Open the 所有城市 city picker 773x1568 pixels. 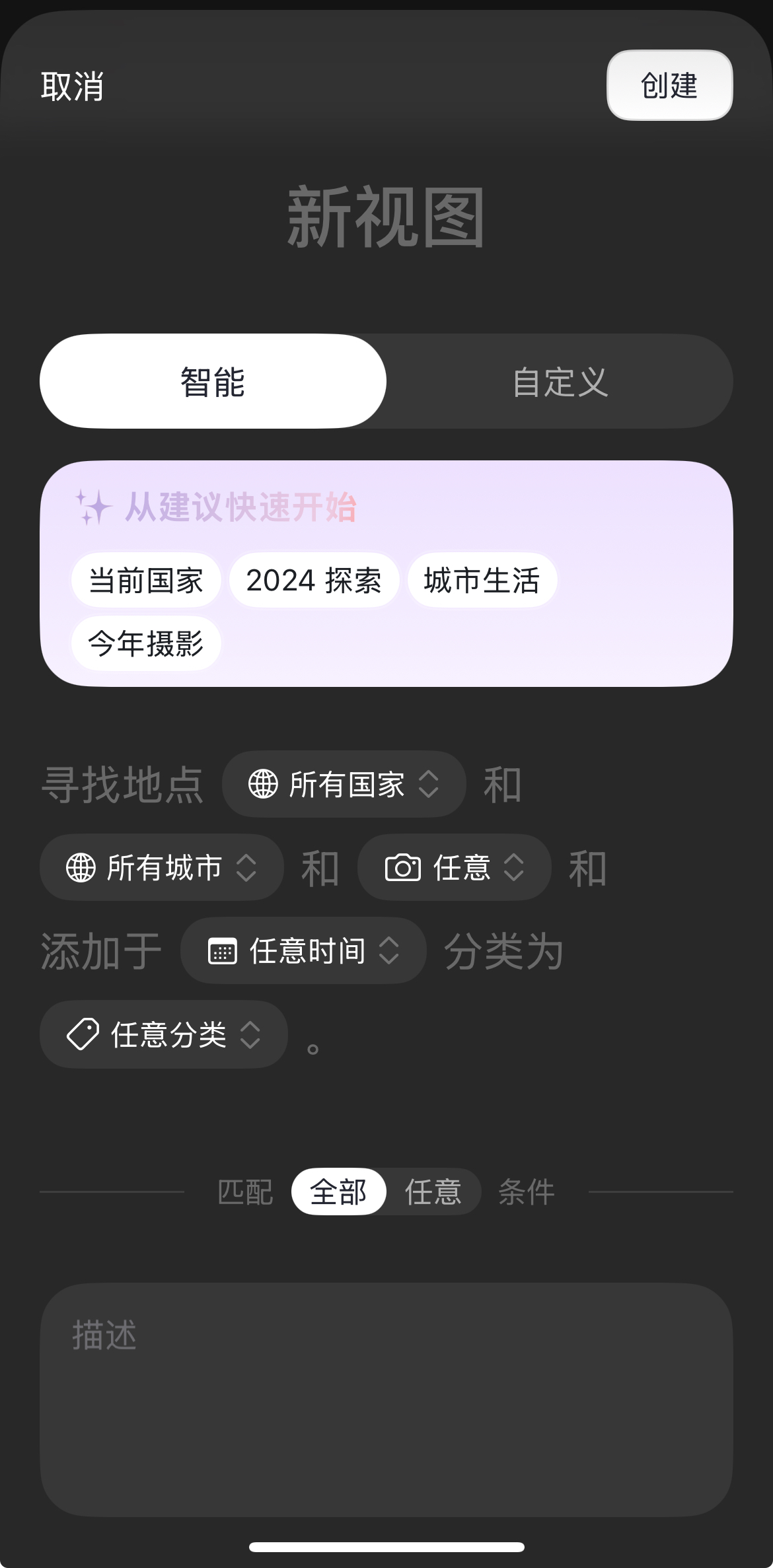[162, 868]
